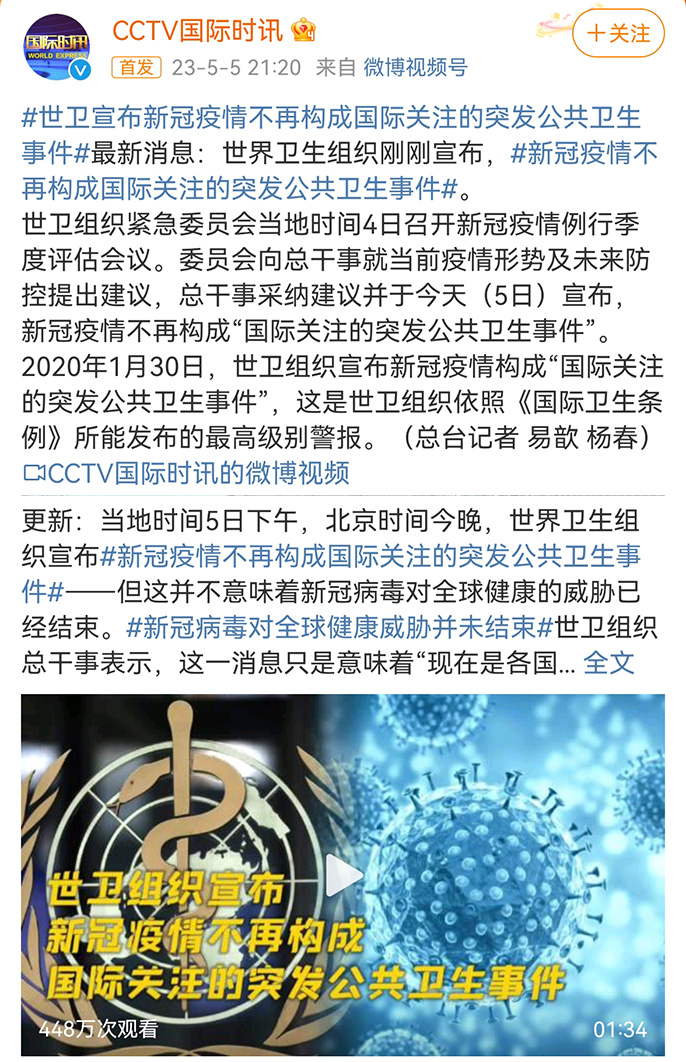Screen dimensions: 686x1062
Task: Open hashtag #世卫宣布新冠疫情不再构成国际关注的突发公共卫生事件#
Action: pos(330,119)
